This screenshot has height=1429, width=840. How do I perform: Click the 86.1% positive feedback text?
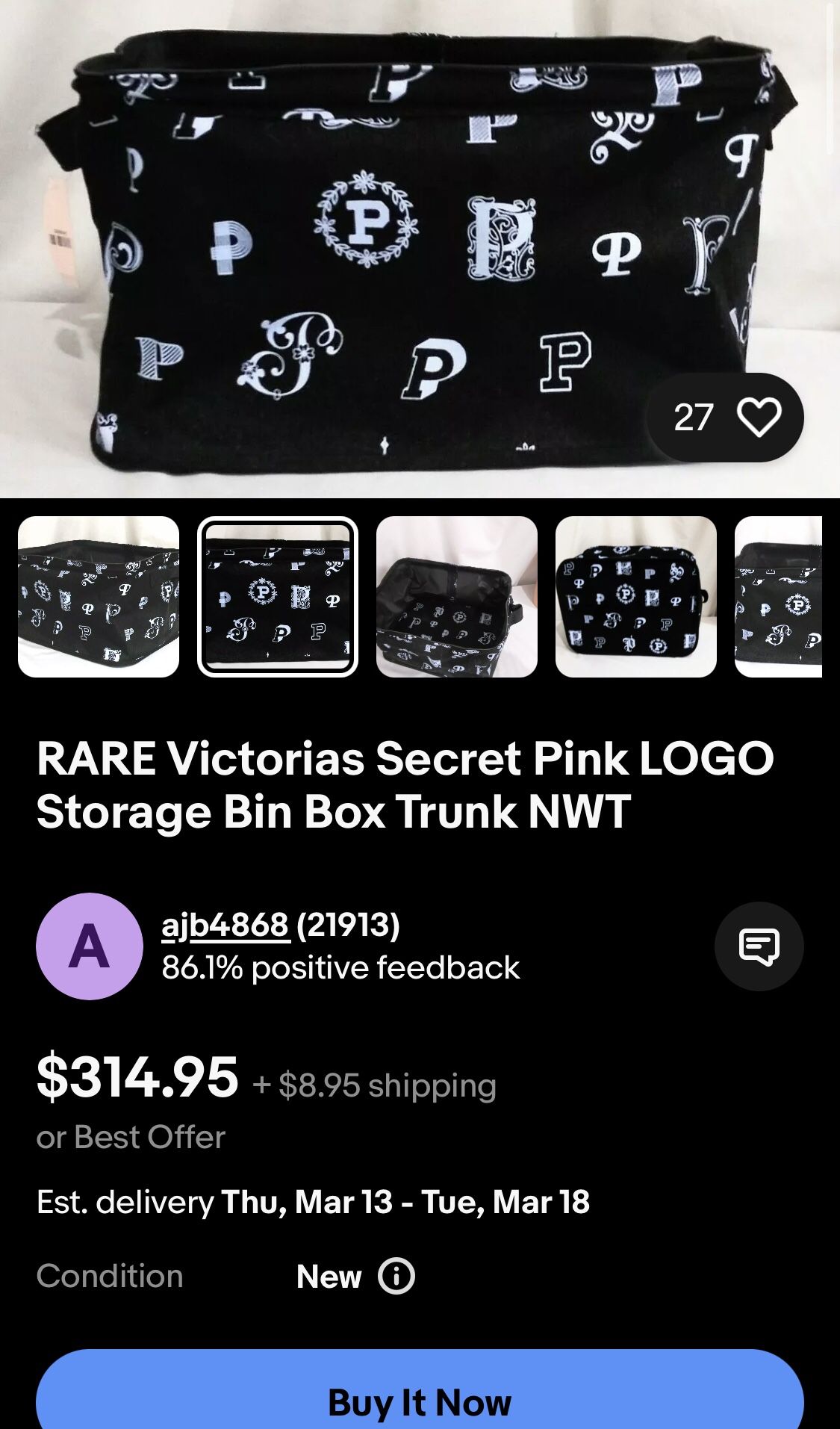[340, 968]
